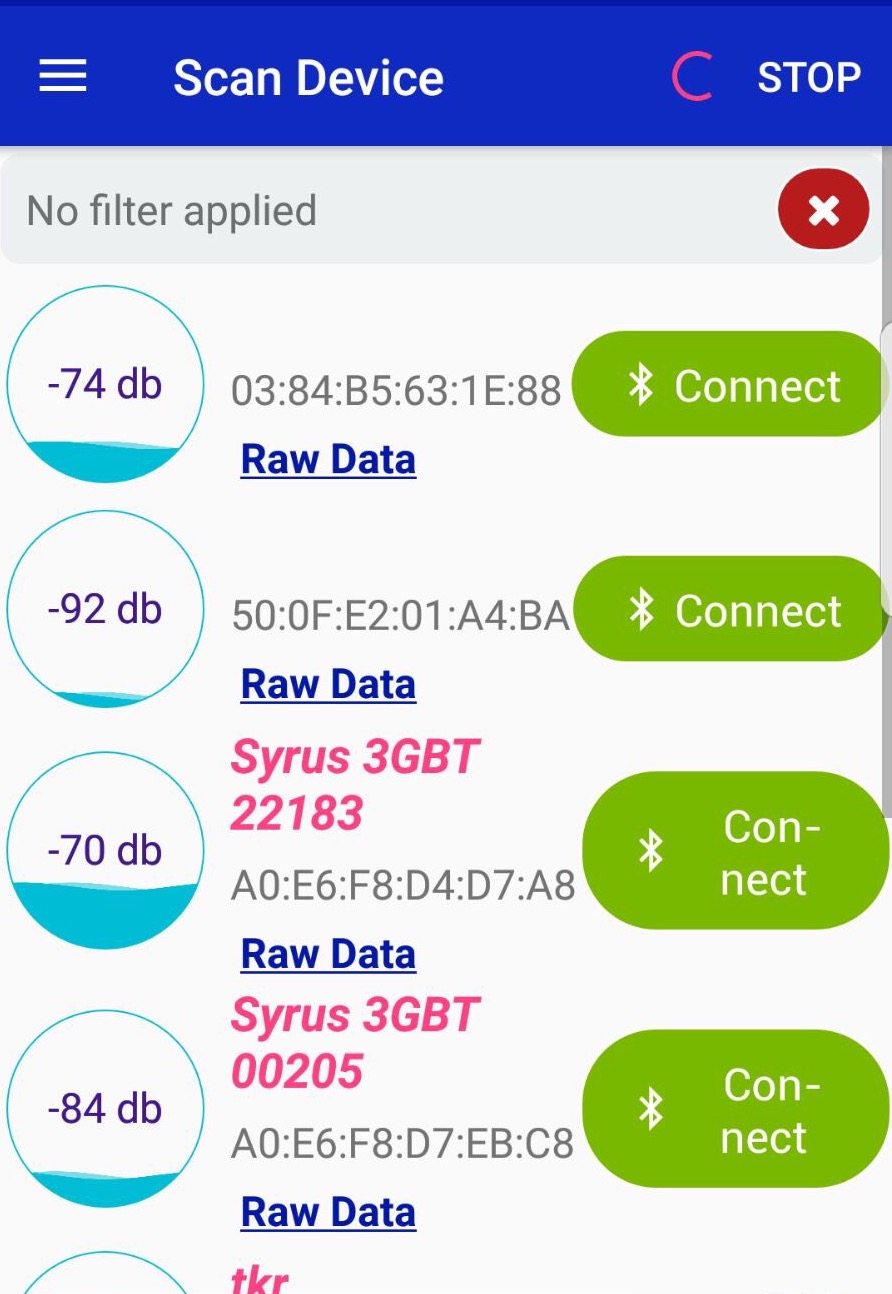Clear the filter with the red X
The image size is (892, 1294).
click(x=823, y=210)
